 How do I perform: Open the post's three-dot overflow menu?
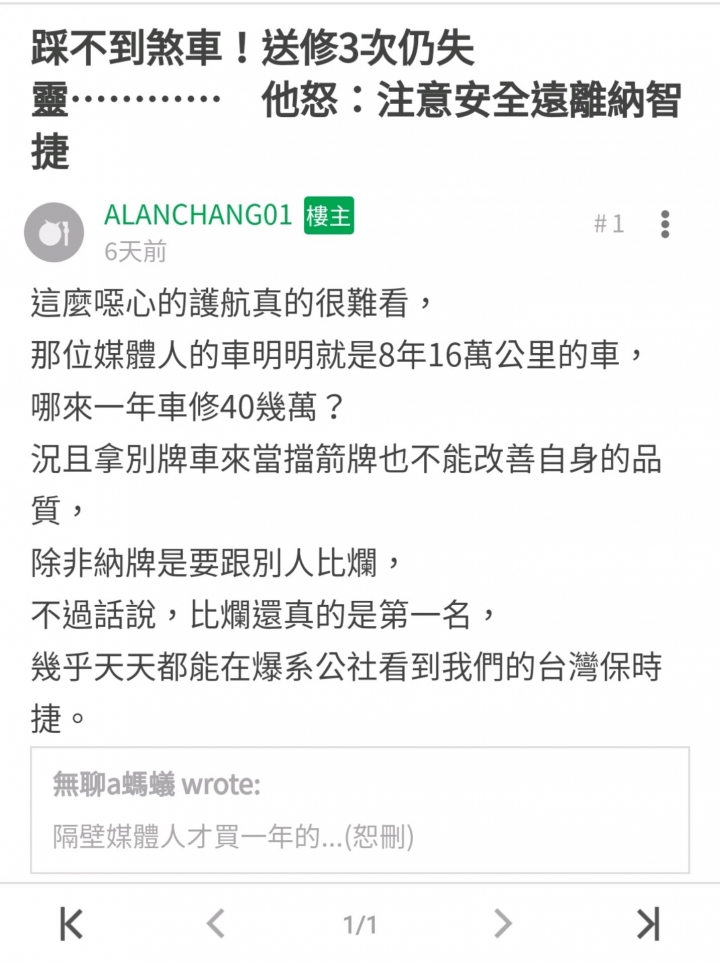click(x=665, y=224)
